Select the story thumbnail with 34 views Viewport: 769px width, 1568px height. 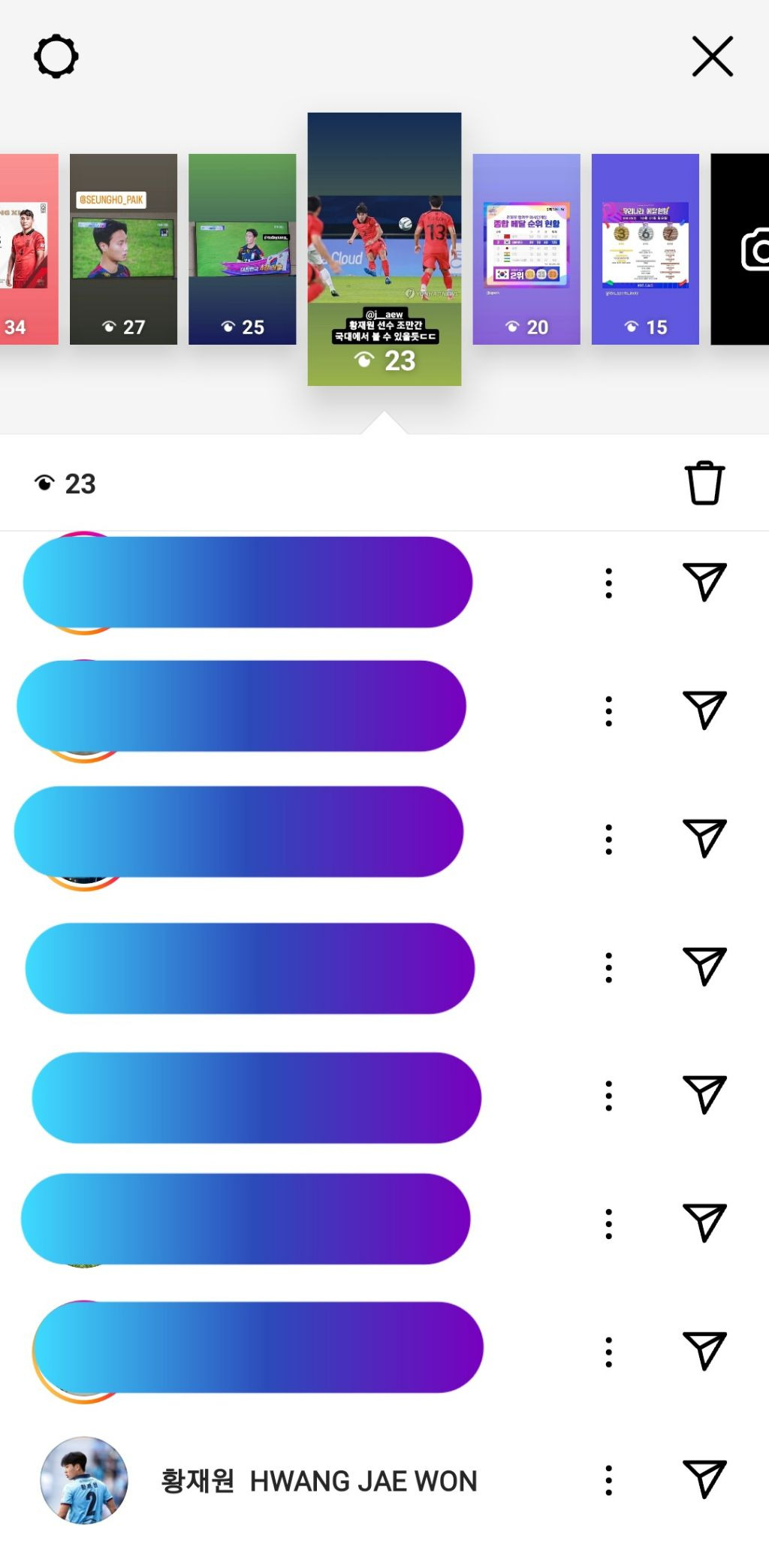click(x=29, y=249)
